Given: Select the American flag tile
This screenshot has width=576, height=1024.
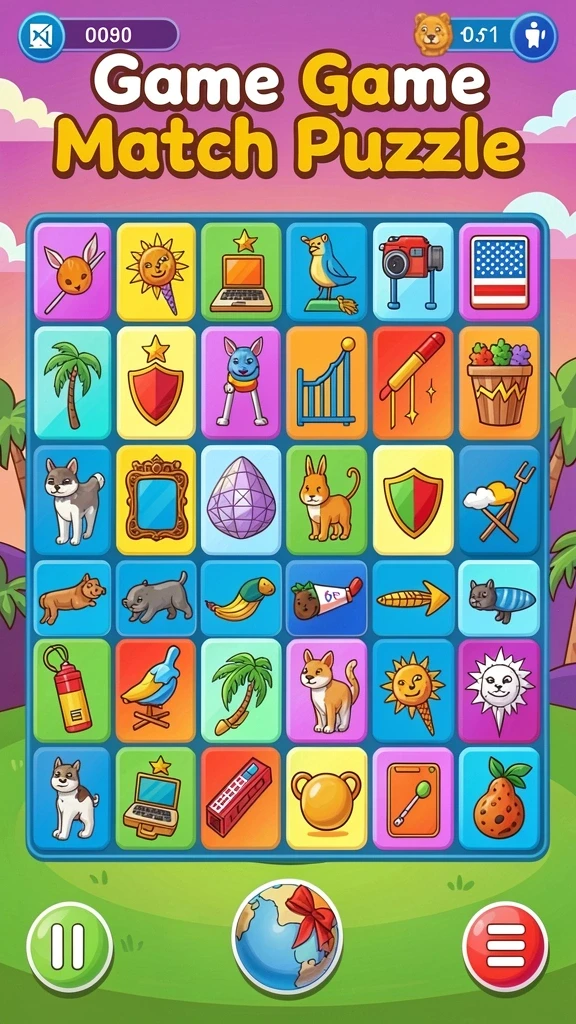Looking at the screenshot, I should (x=499, y=272).
